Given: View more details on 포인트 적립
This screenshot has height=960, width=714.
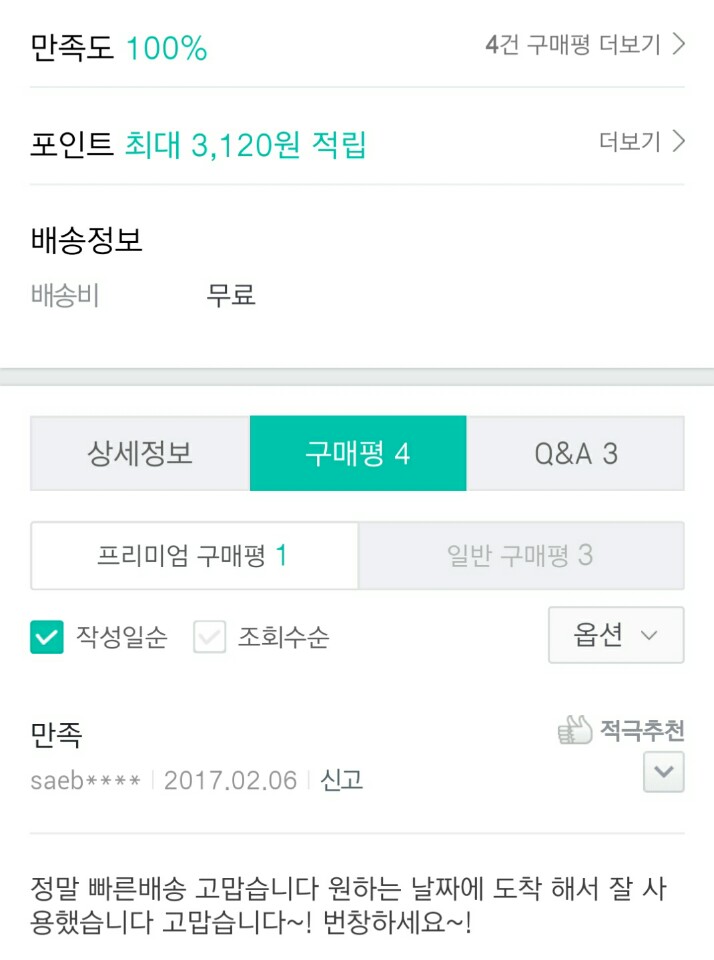Looking at the screenshot, I should (x=642, y=142).
